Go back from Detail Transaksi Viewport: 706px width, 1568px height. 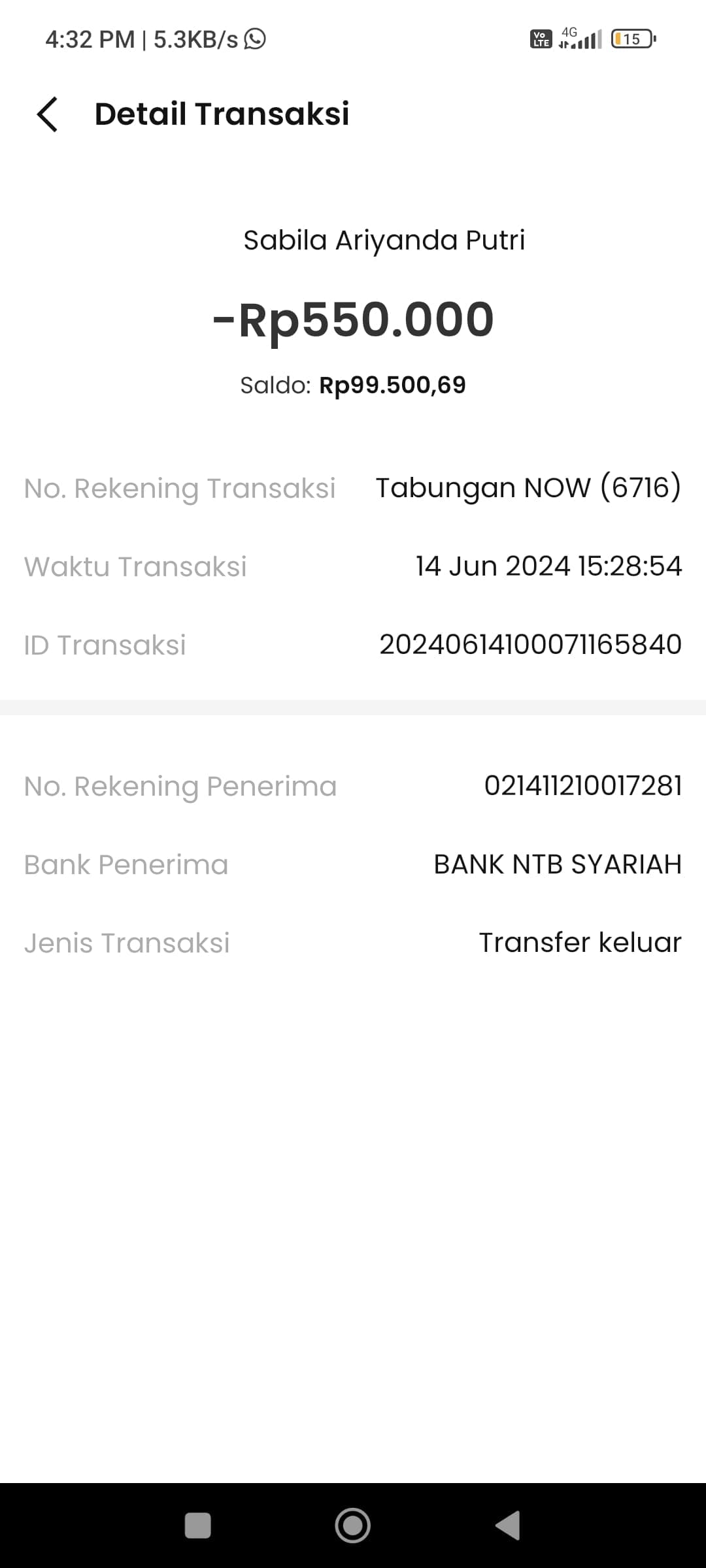(47, 114)
